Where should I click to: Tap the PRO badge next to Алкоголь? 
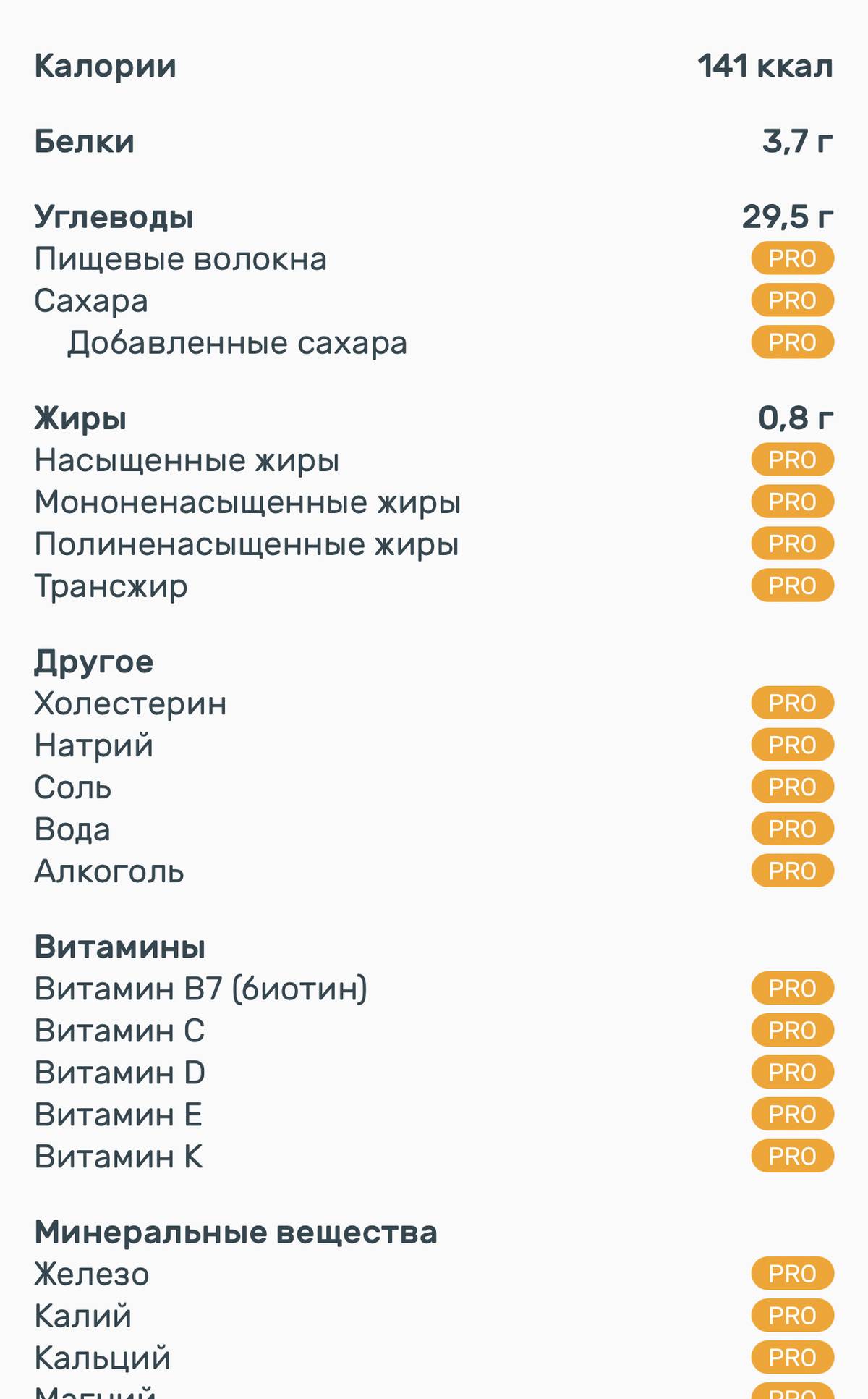[x=792, y=871]
